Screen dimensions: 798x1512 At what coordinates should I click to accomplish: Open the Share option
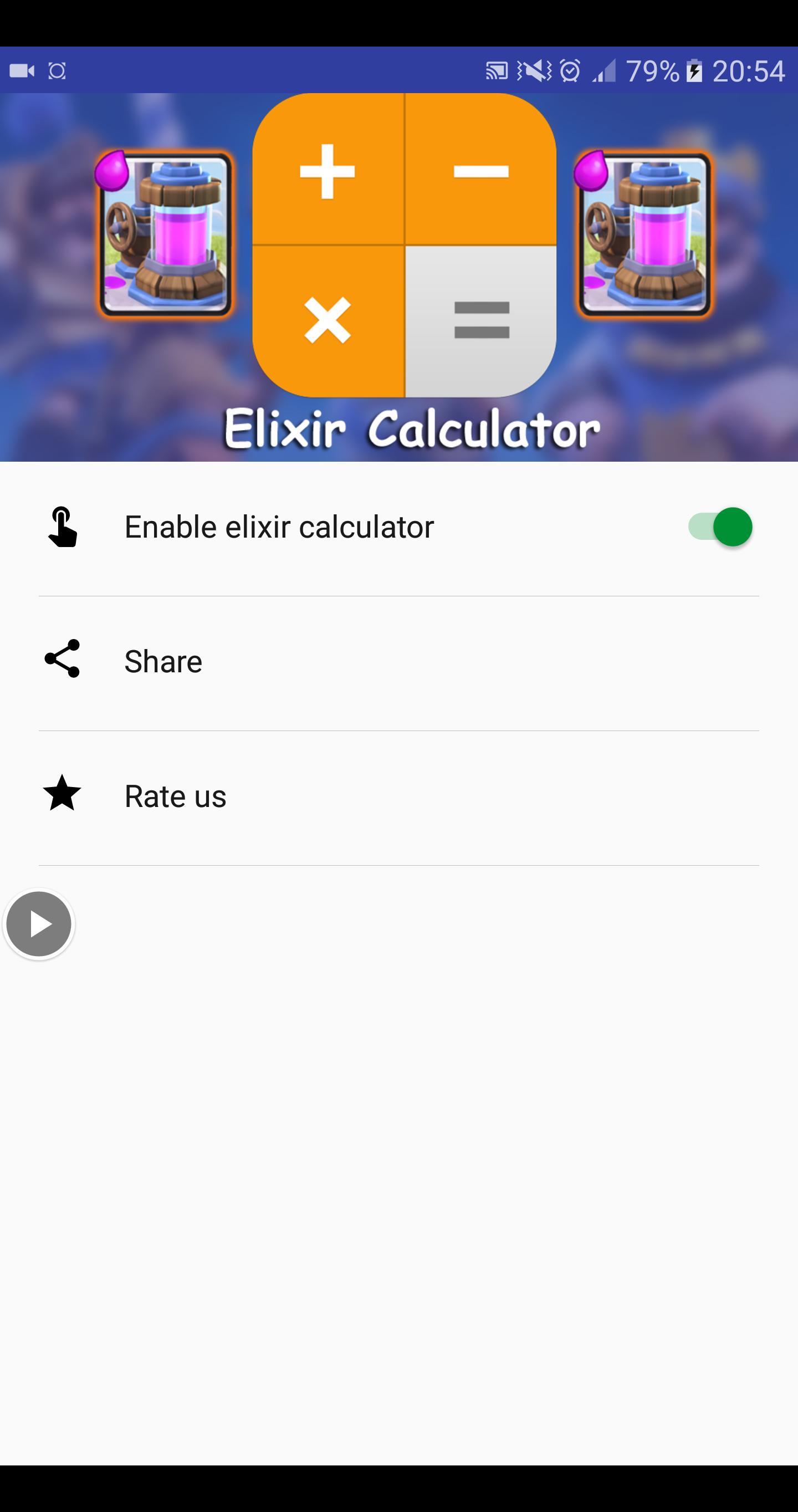(162, 661)
